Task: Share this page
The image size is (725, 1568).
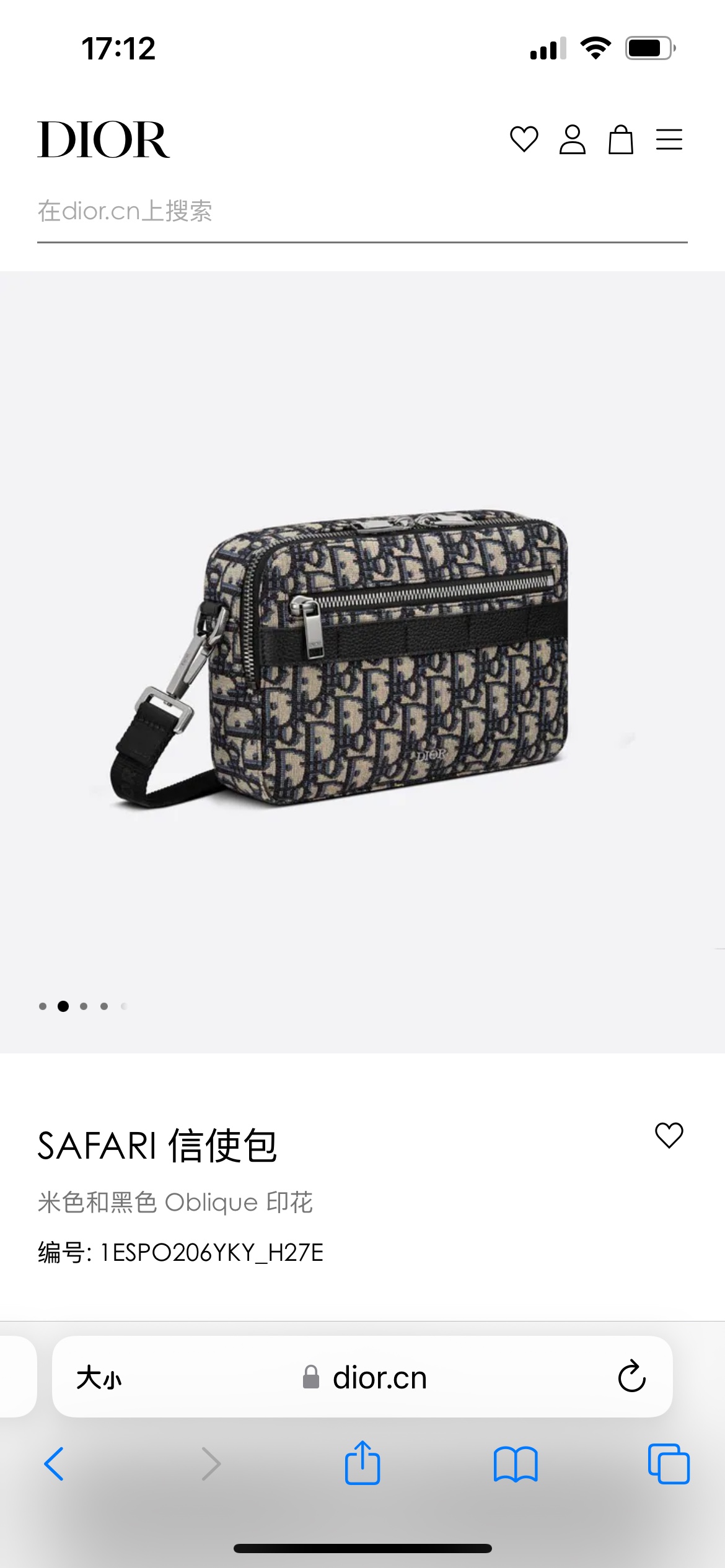Action: tap(362, 1463)
